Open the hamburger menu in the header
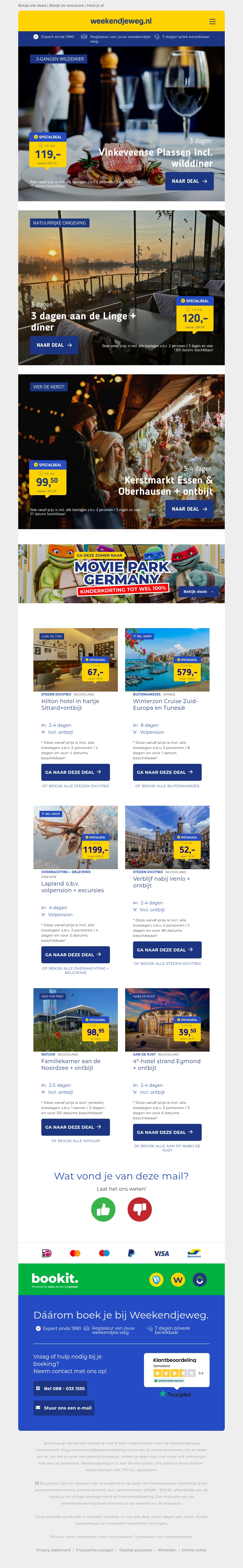 point(212,21)
